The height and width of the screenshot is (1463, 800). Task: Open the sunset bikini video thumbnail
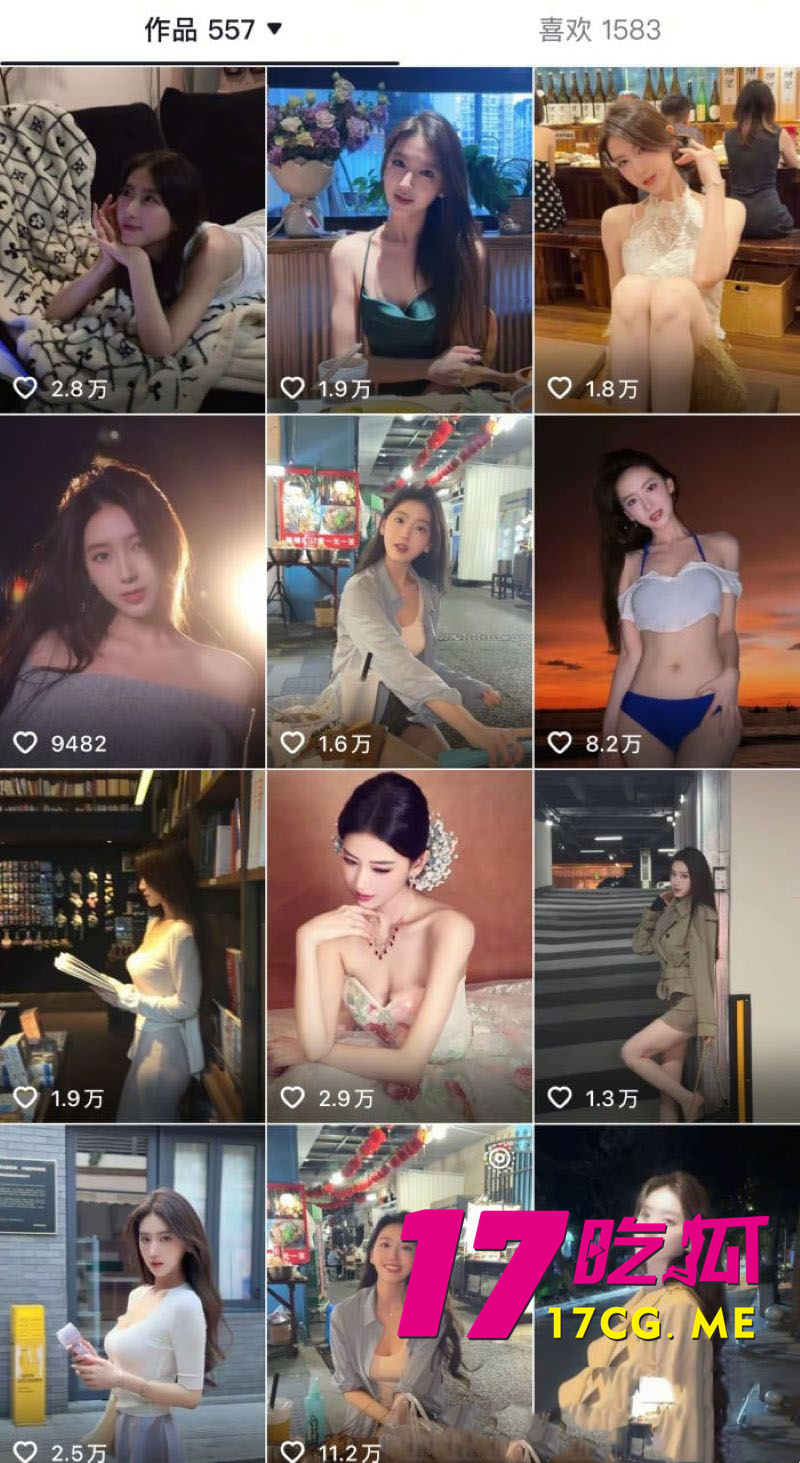tap(665, 590)
